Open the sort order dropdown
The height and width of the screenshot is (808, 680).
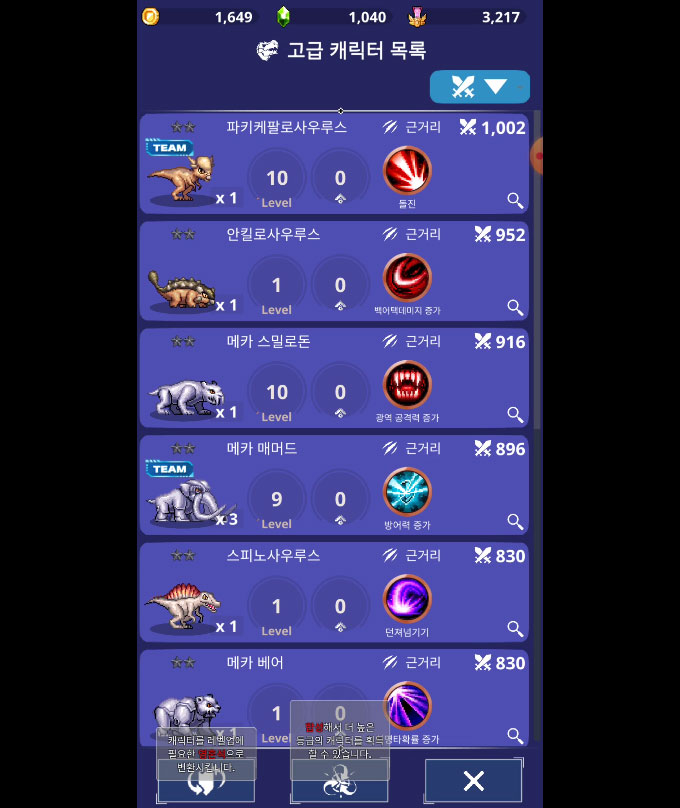(x=480, y=87)
